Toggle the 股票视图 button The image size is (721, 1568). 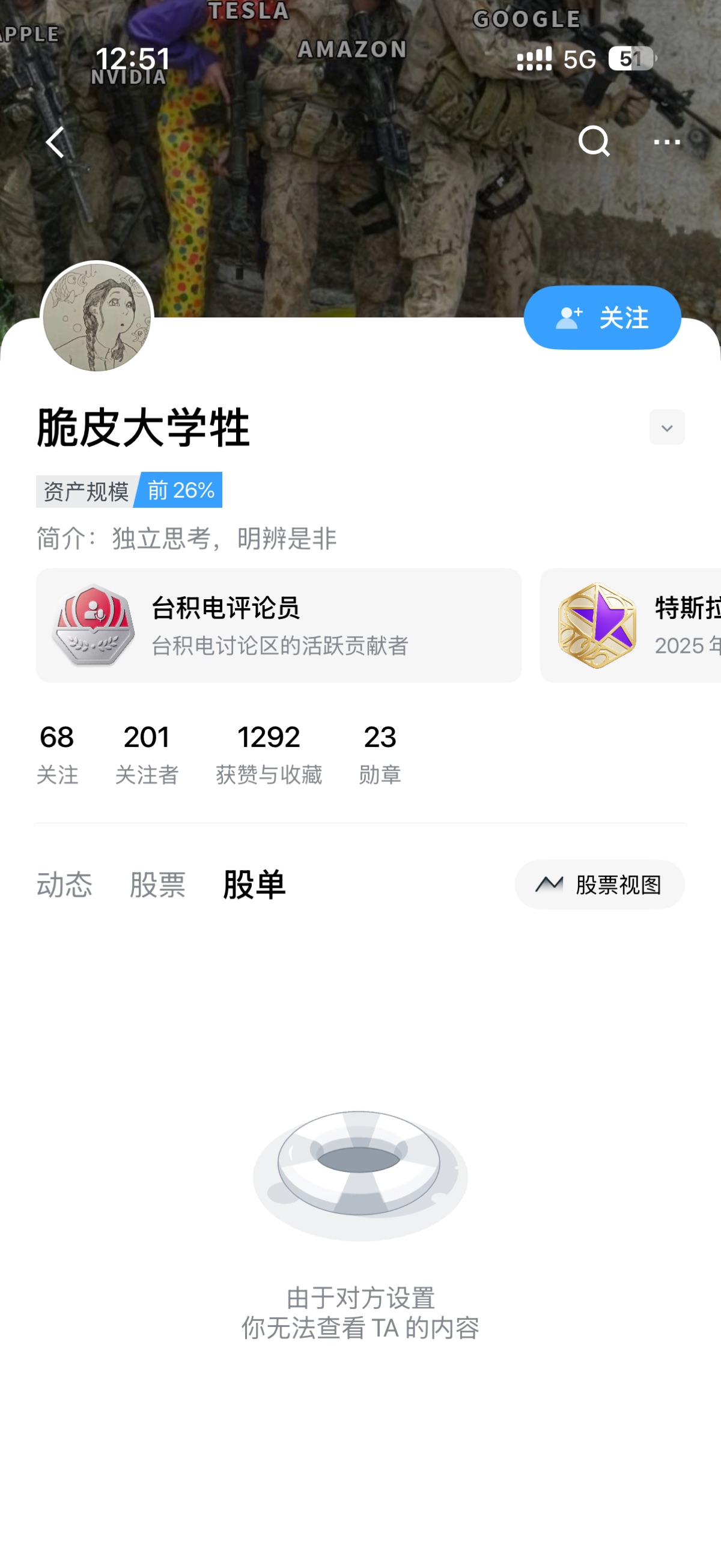599,884
